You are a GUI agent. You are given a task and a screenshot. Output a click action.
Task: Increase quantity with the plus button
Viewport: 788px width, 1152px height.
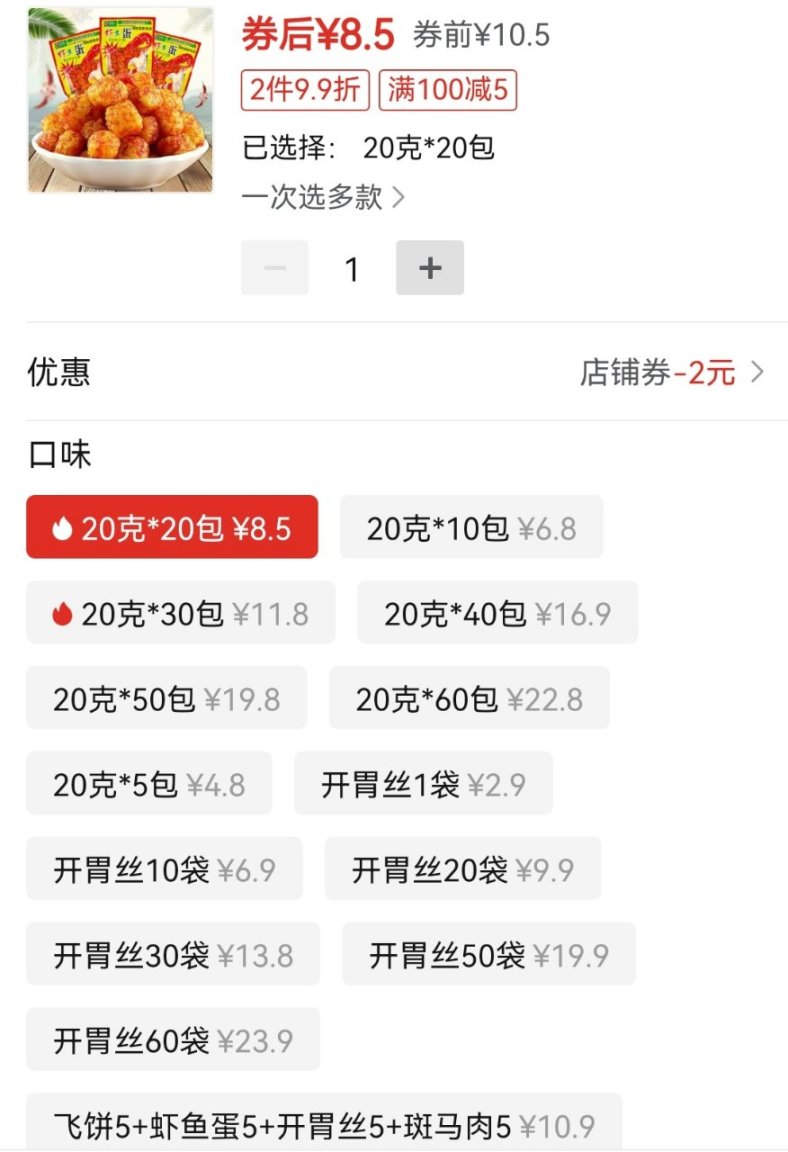click(x=430, y=268)
